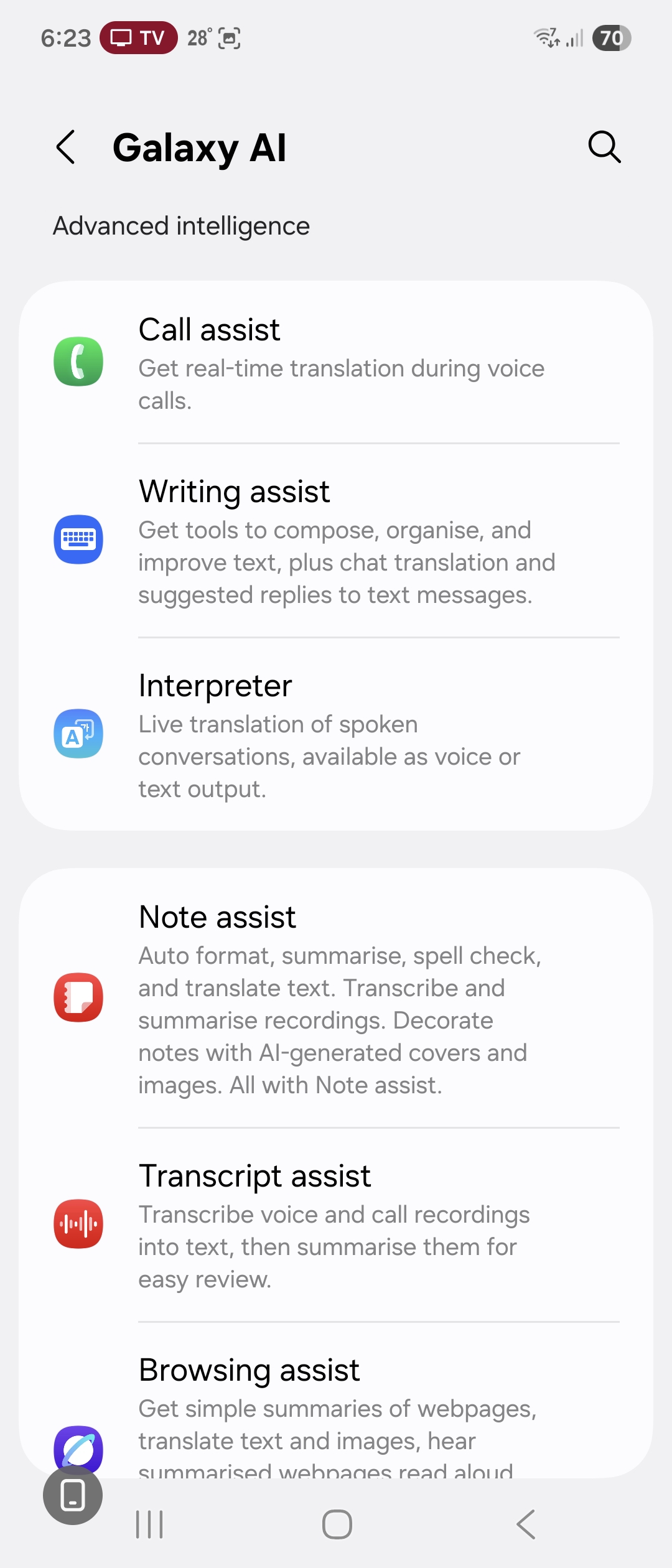This screenshot has width=672, height=1568.
Task: Go to the home screen
Action: coord(337,1524)
